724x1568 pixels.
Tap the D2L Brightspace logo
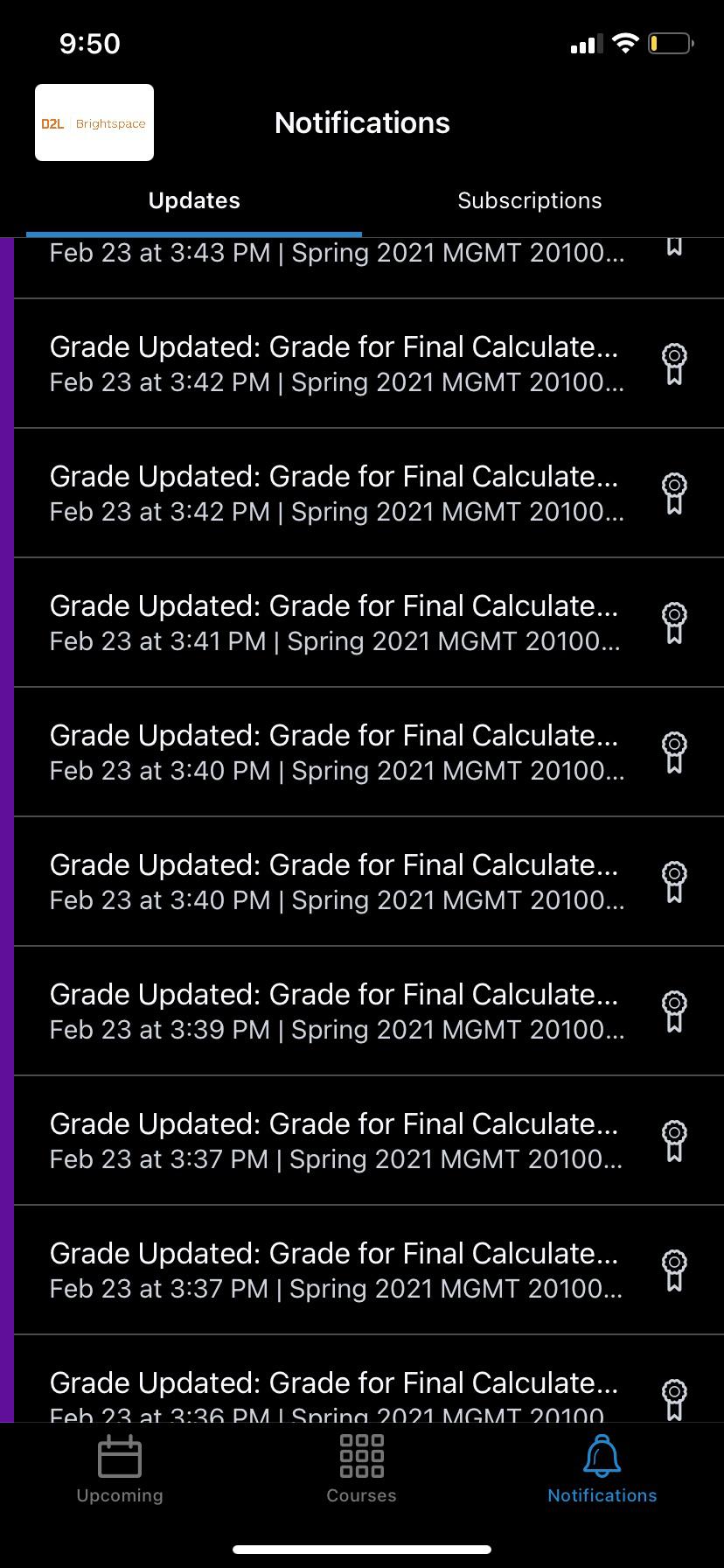click(x=94, y=122)
